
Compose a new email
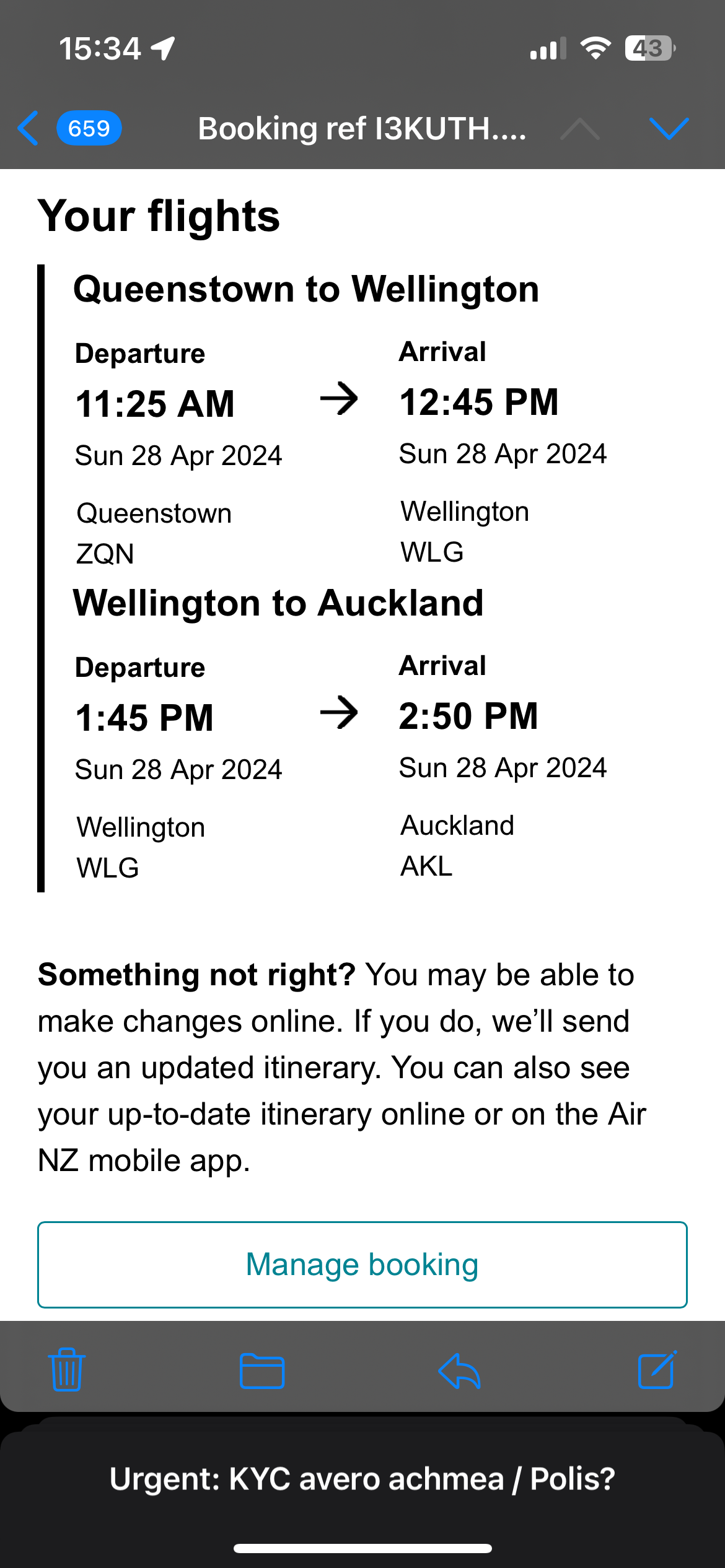click(657, 1370)
